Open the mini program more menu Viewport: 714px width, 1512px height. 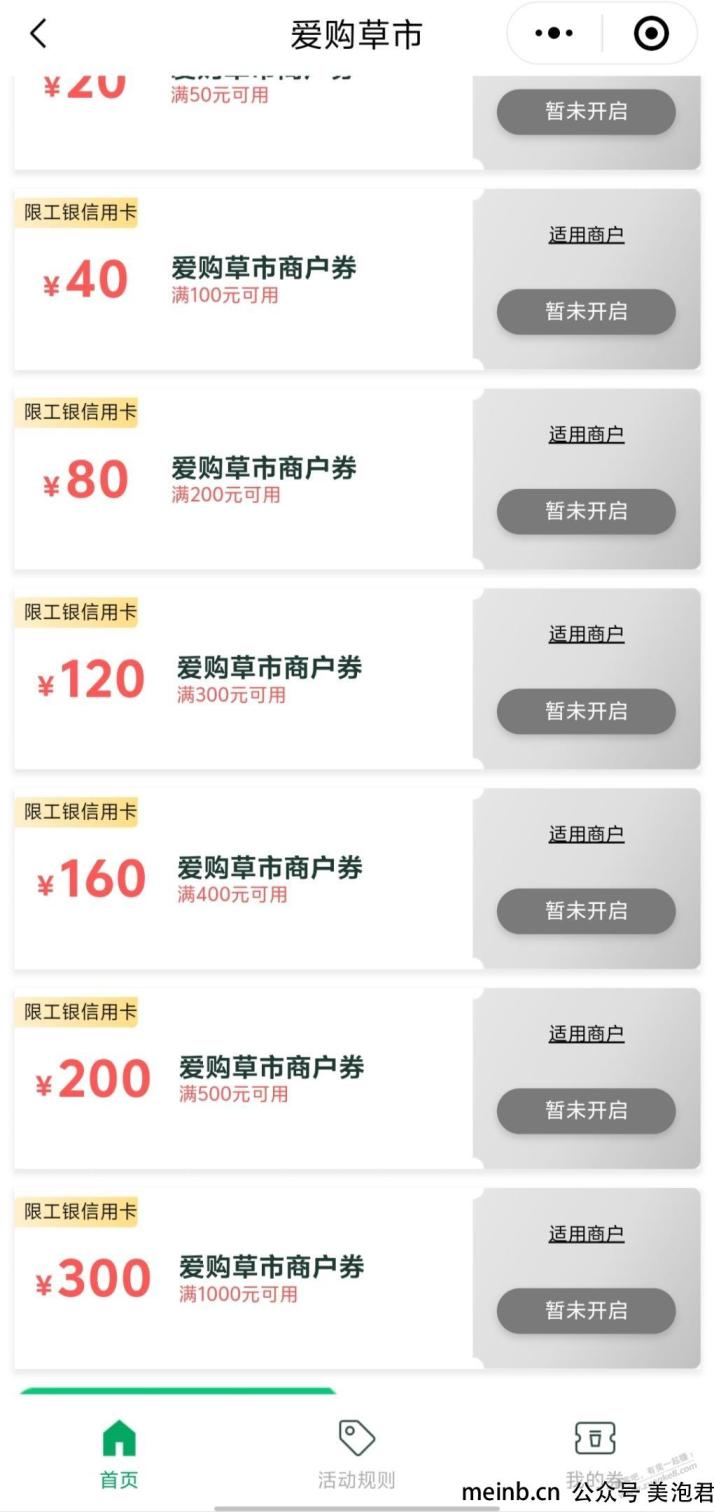[554, 34]
